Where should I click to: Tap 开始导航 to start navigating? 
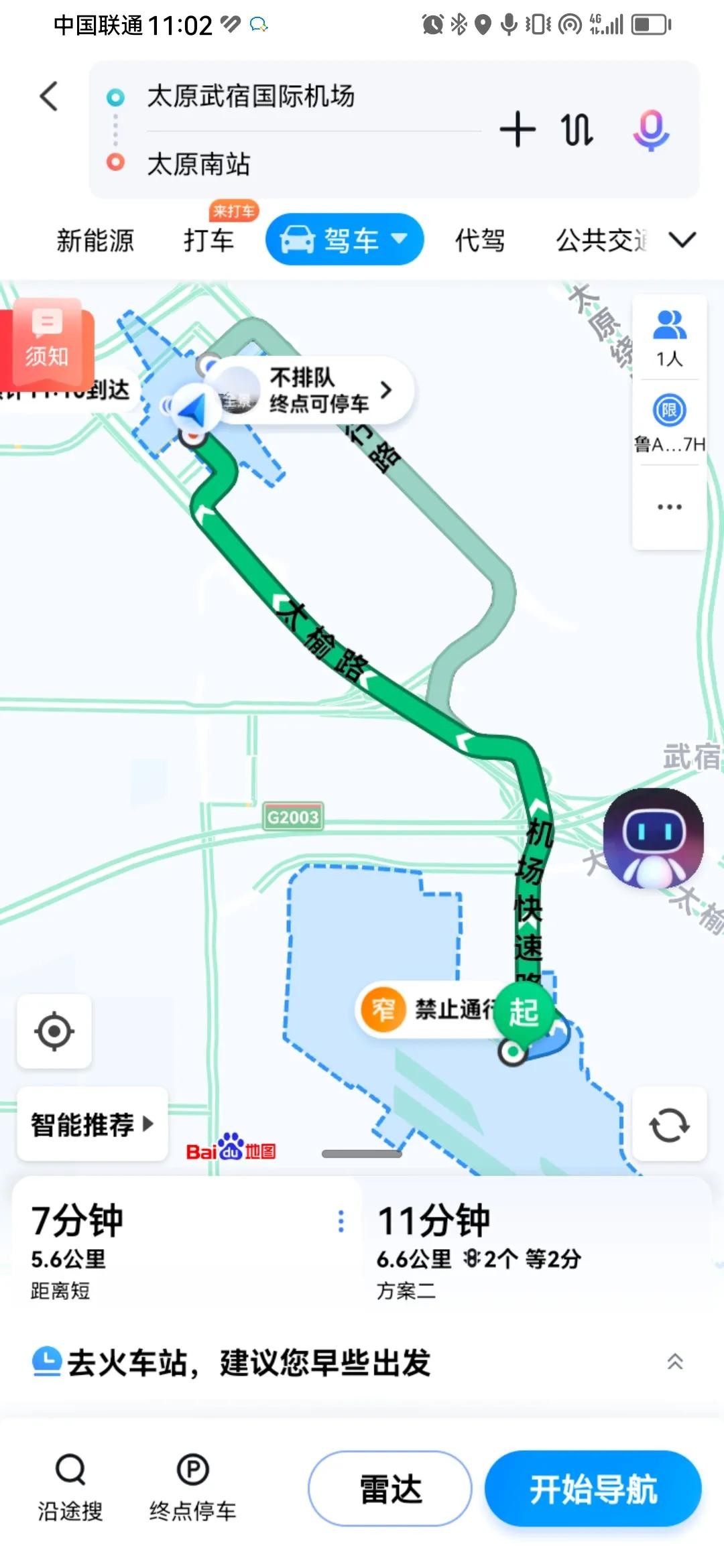[x=593, y=1489]
